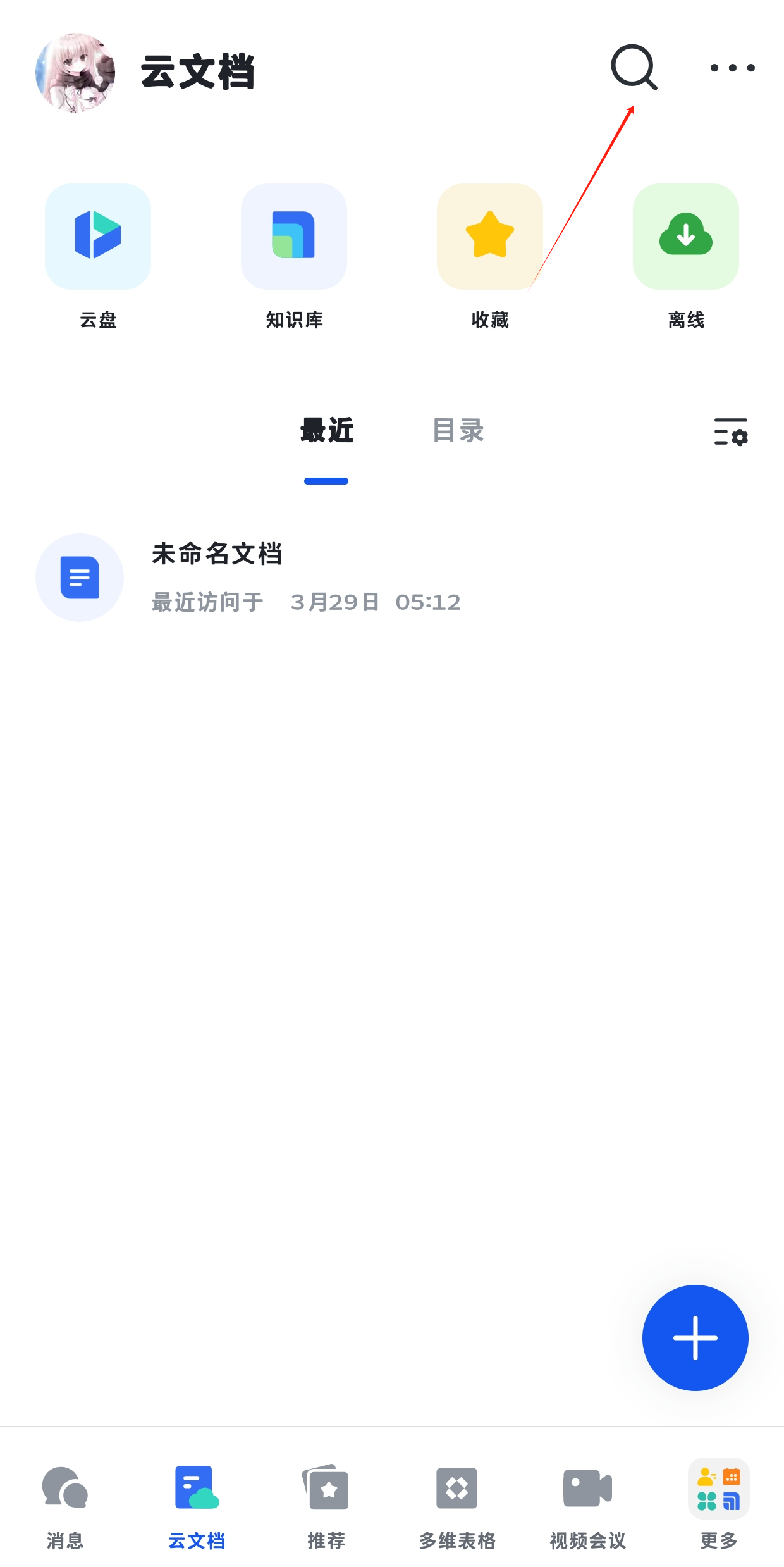784x1567 pixels.
Task: Open 云盘 cloud drive
Action: pos(98,237)
